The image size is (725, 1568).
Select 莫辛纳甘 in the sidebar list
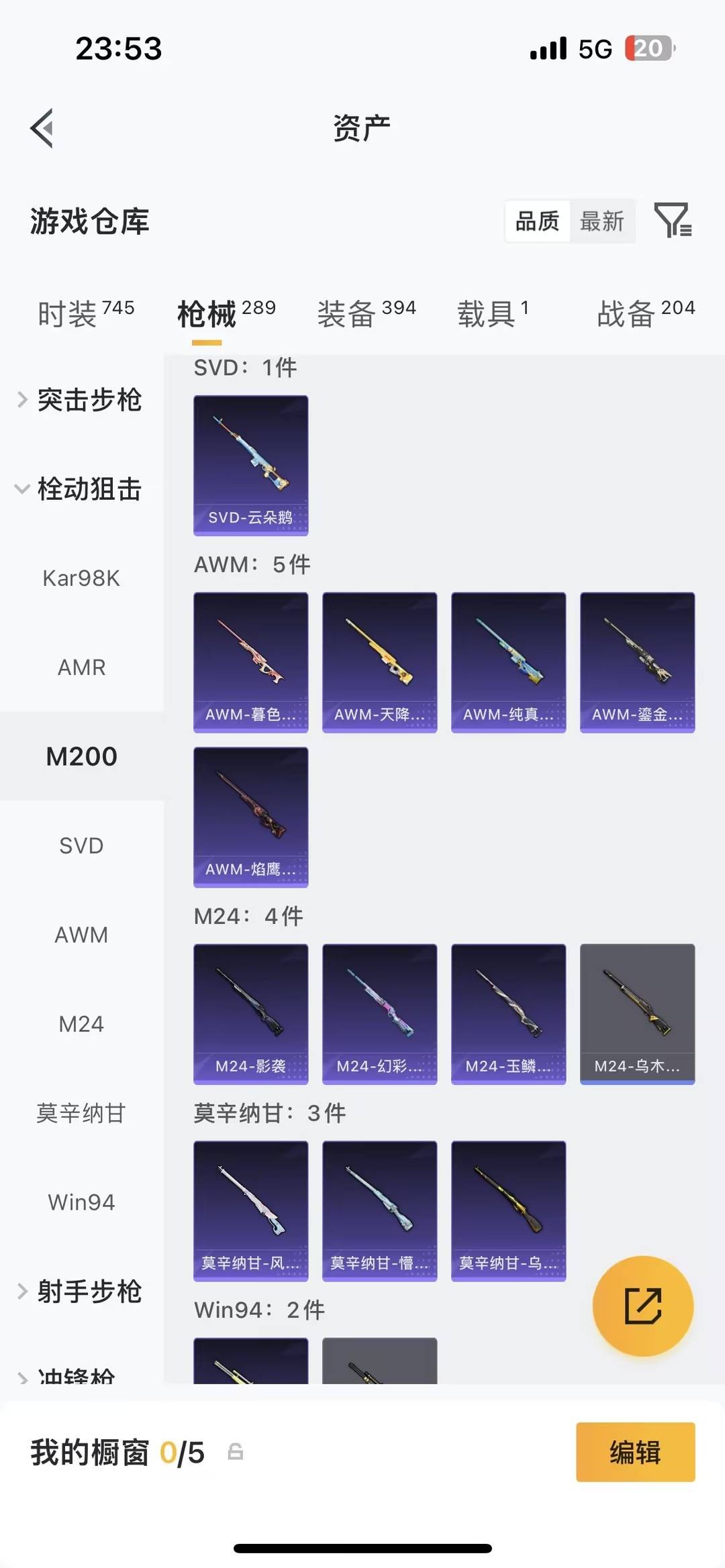tap(81, 1112)
